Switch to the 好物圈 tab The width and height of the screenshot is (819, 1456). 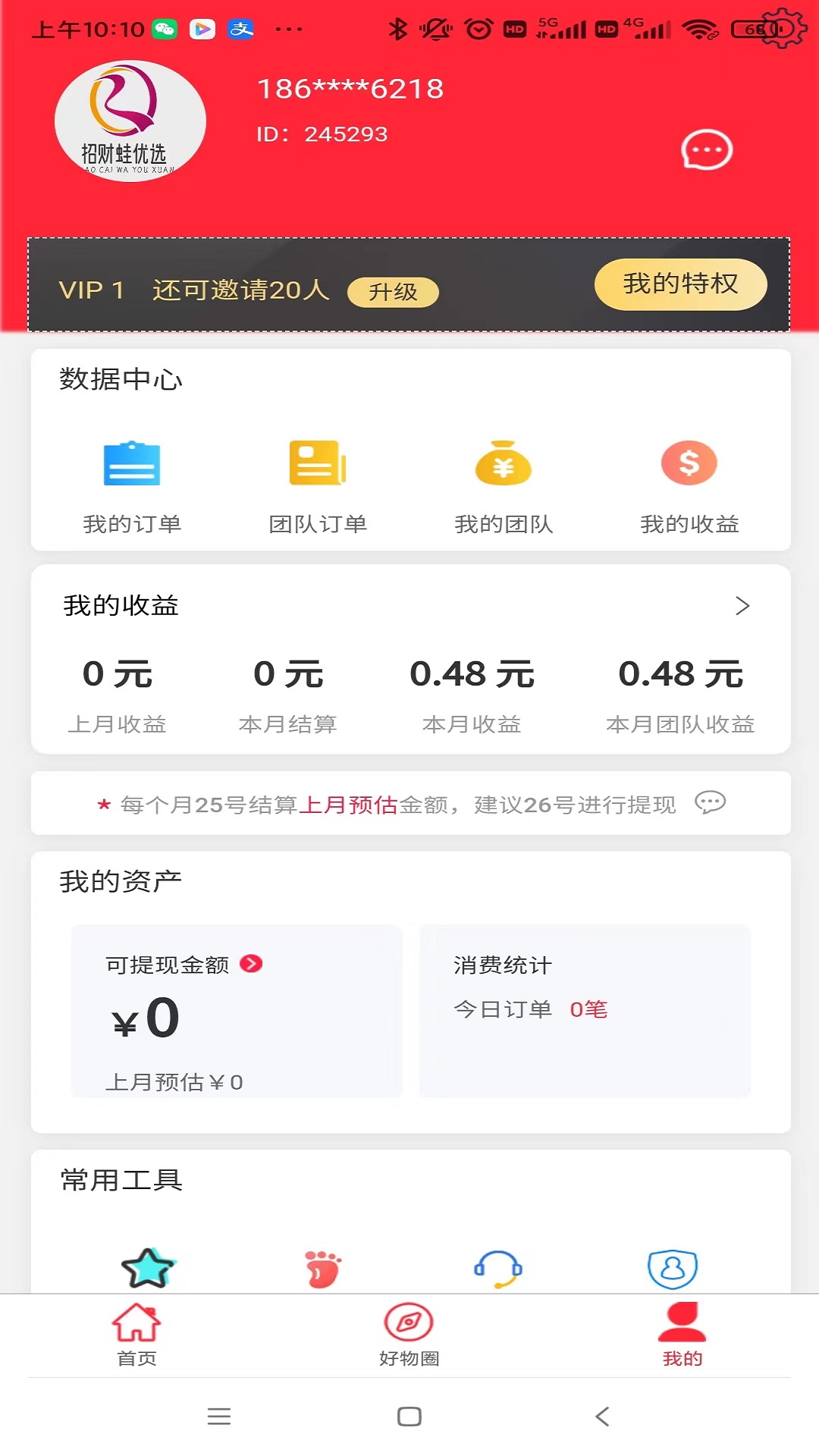(x=409, y=1335)
